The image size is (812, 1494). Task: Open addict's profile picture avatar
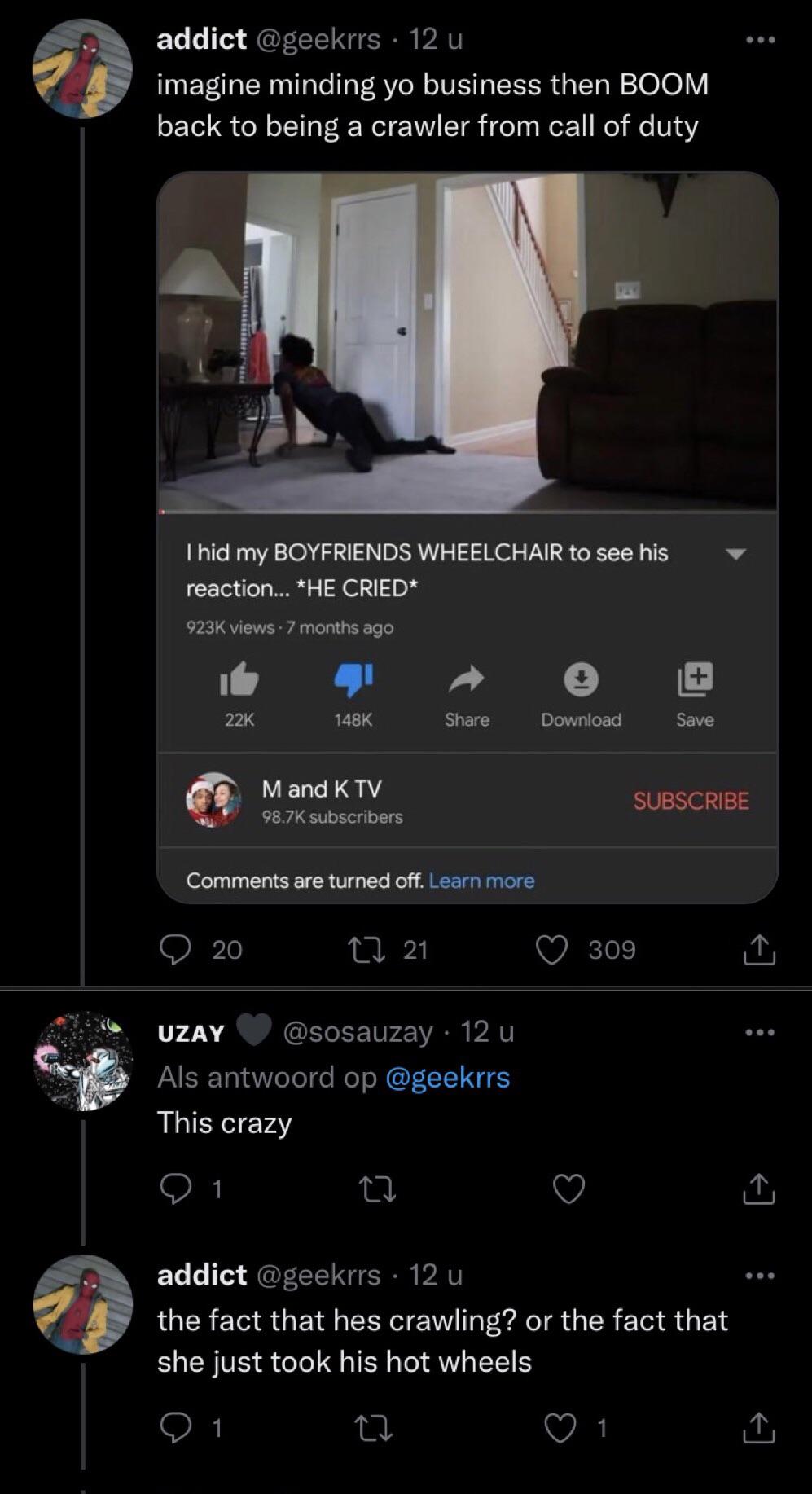click(x=84, y=68)
